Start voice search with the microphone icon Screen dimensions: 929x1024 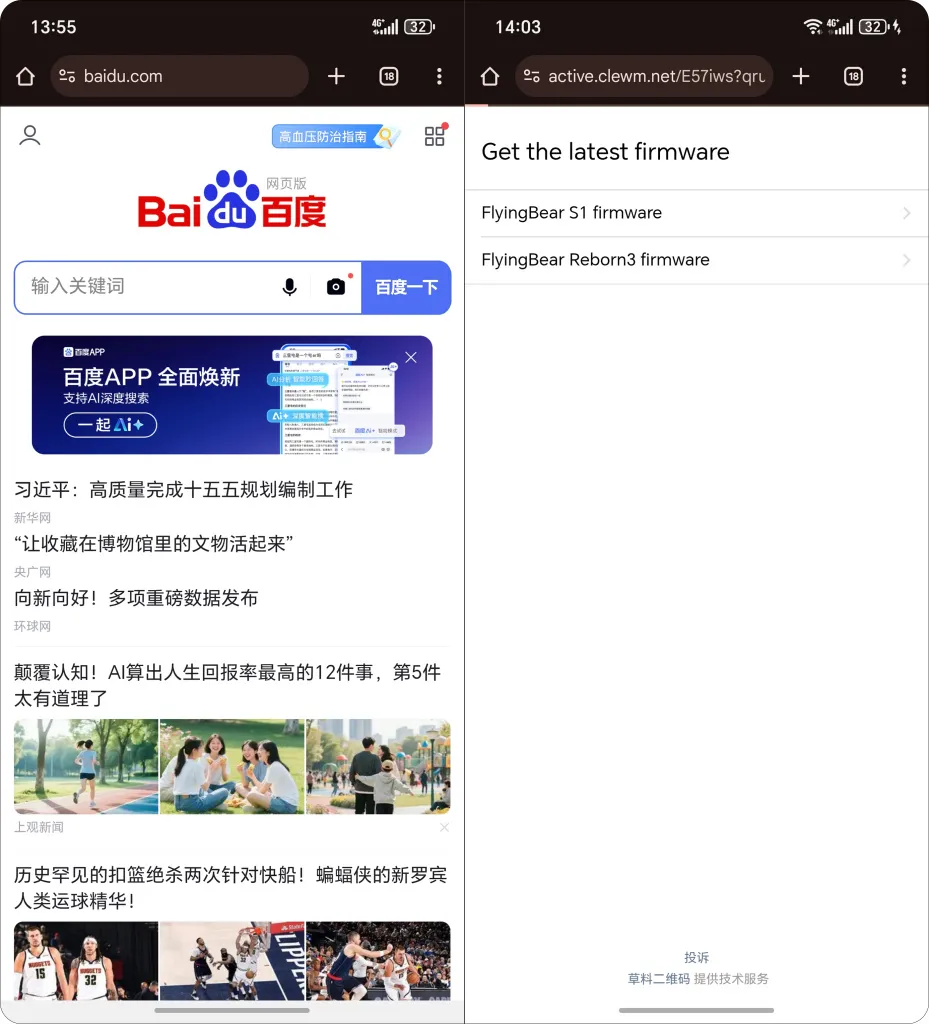(x=290, y=287)
